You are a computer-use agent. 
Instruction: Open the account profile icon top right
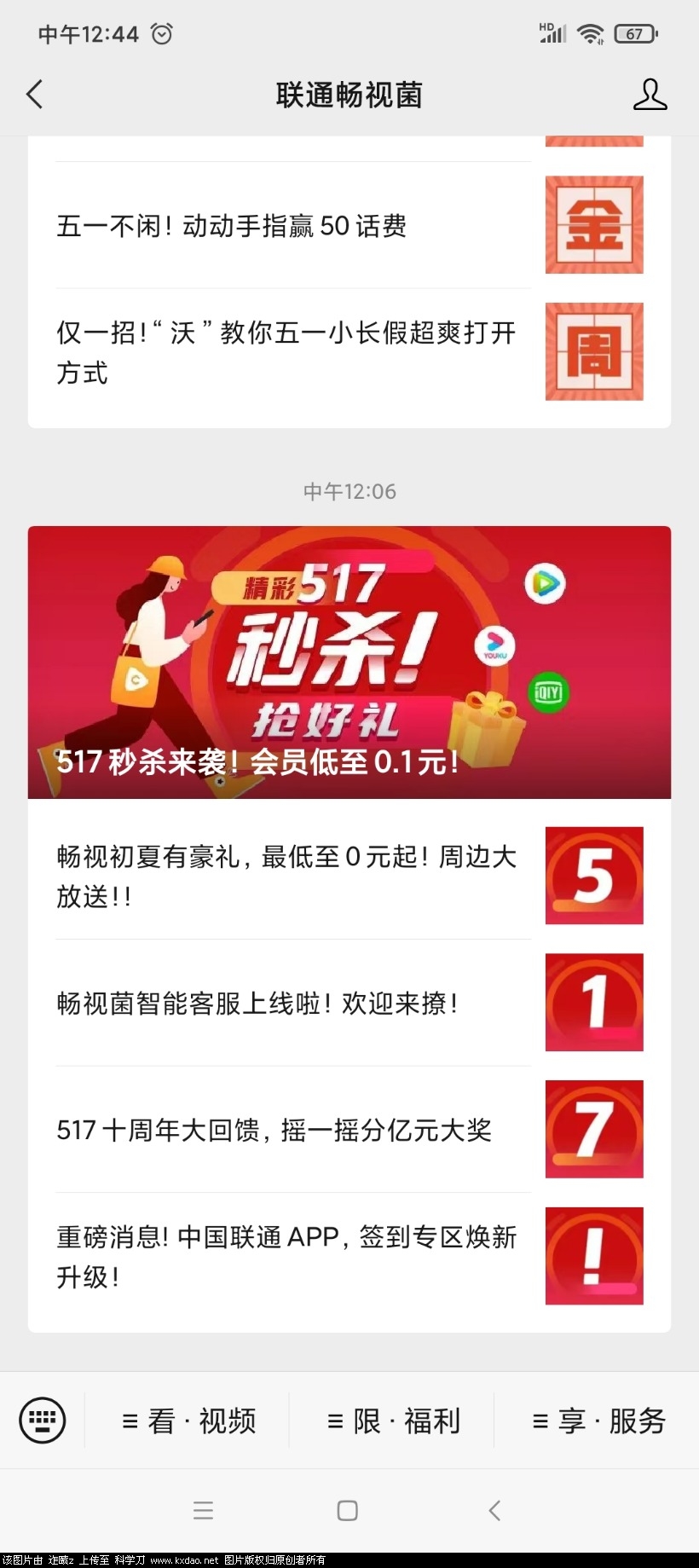650,95
